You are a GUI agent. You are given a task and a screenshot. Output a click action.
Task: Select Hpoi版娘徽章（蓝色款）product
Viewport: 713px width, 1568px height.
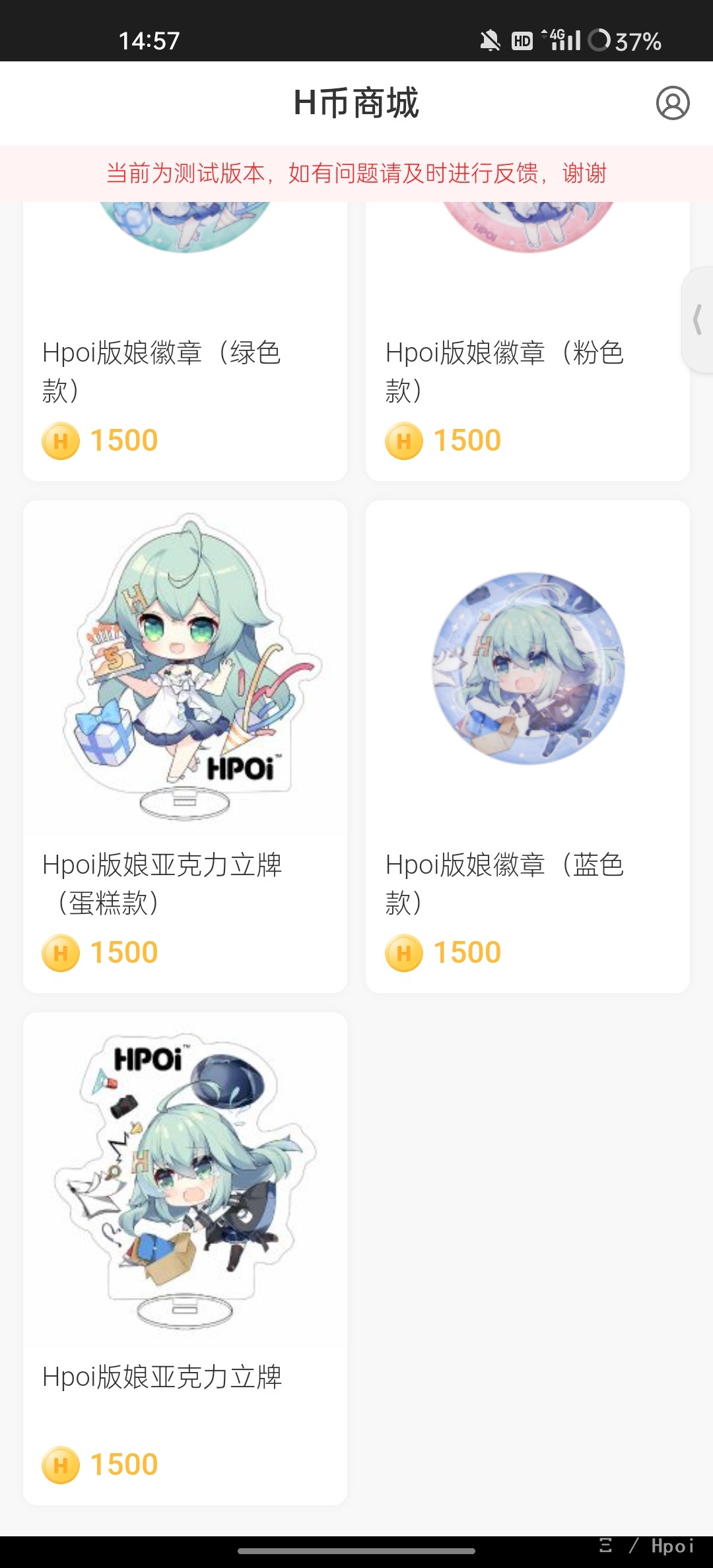click(527, 746)
